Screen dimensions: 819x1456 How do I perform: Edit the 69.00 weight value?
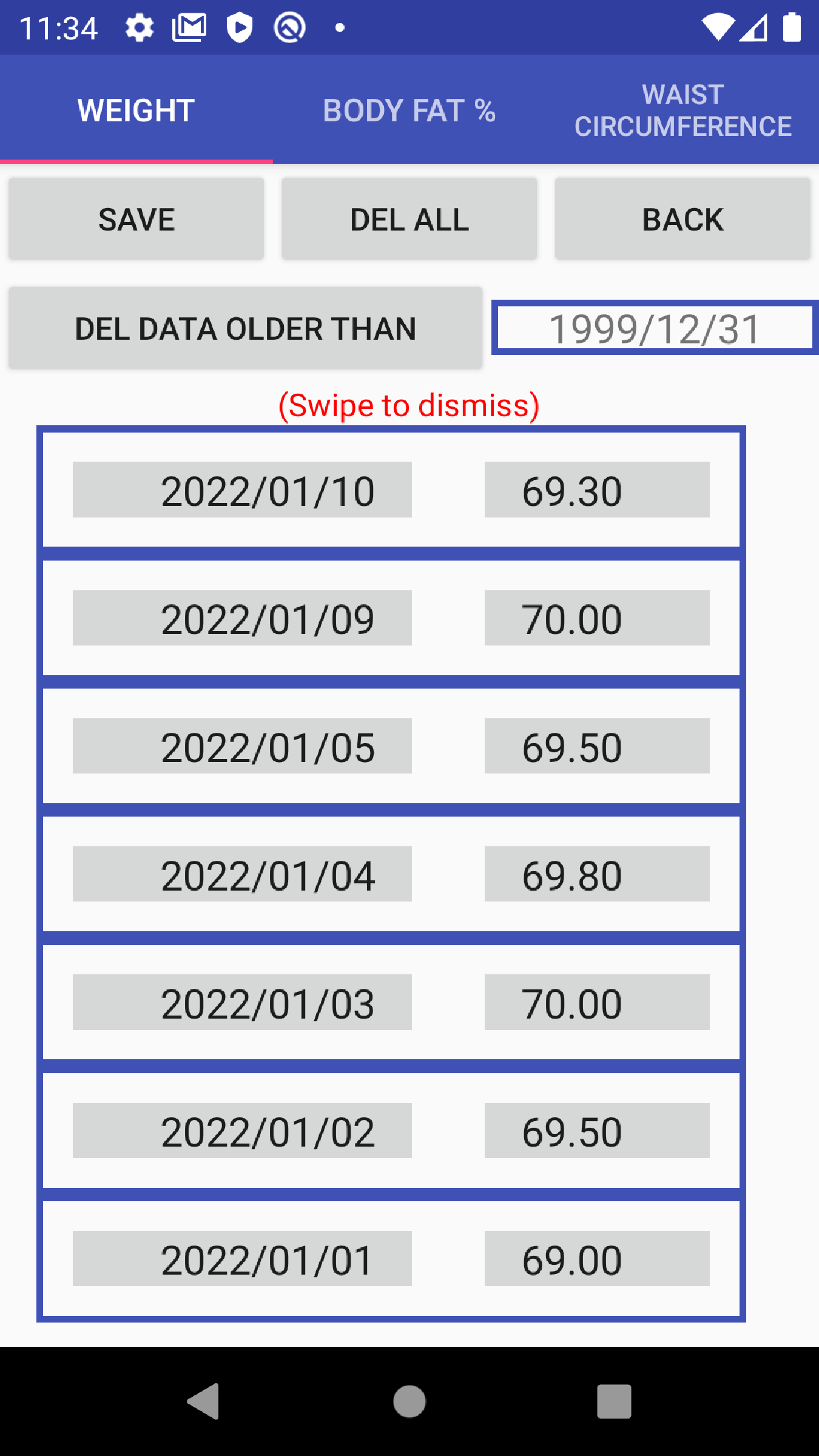[597, 1259]
